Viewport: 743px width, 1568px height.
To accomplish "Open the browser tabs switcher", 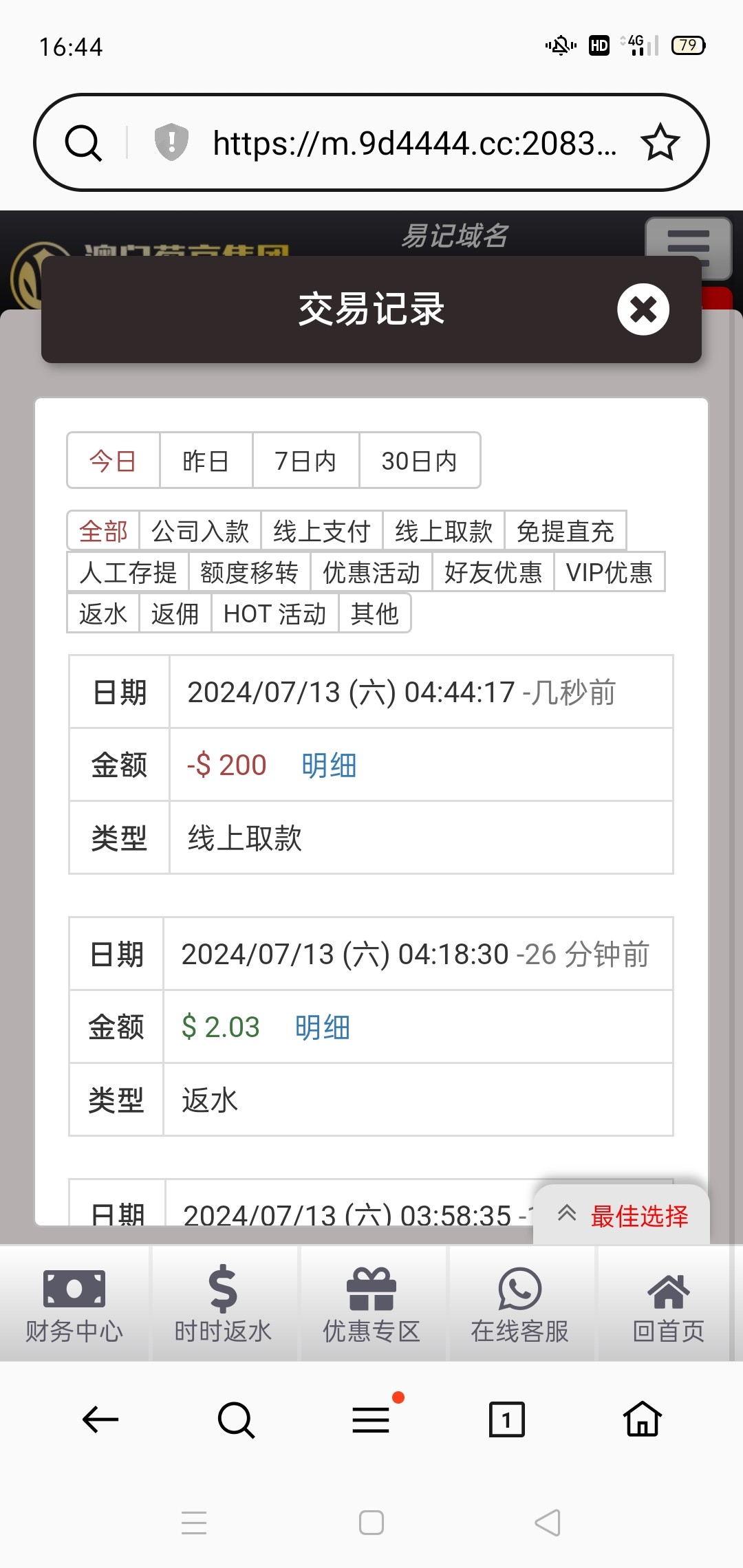I will tap(506, 1419).
